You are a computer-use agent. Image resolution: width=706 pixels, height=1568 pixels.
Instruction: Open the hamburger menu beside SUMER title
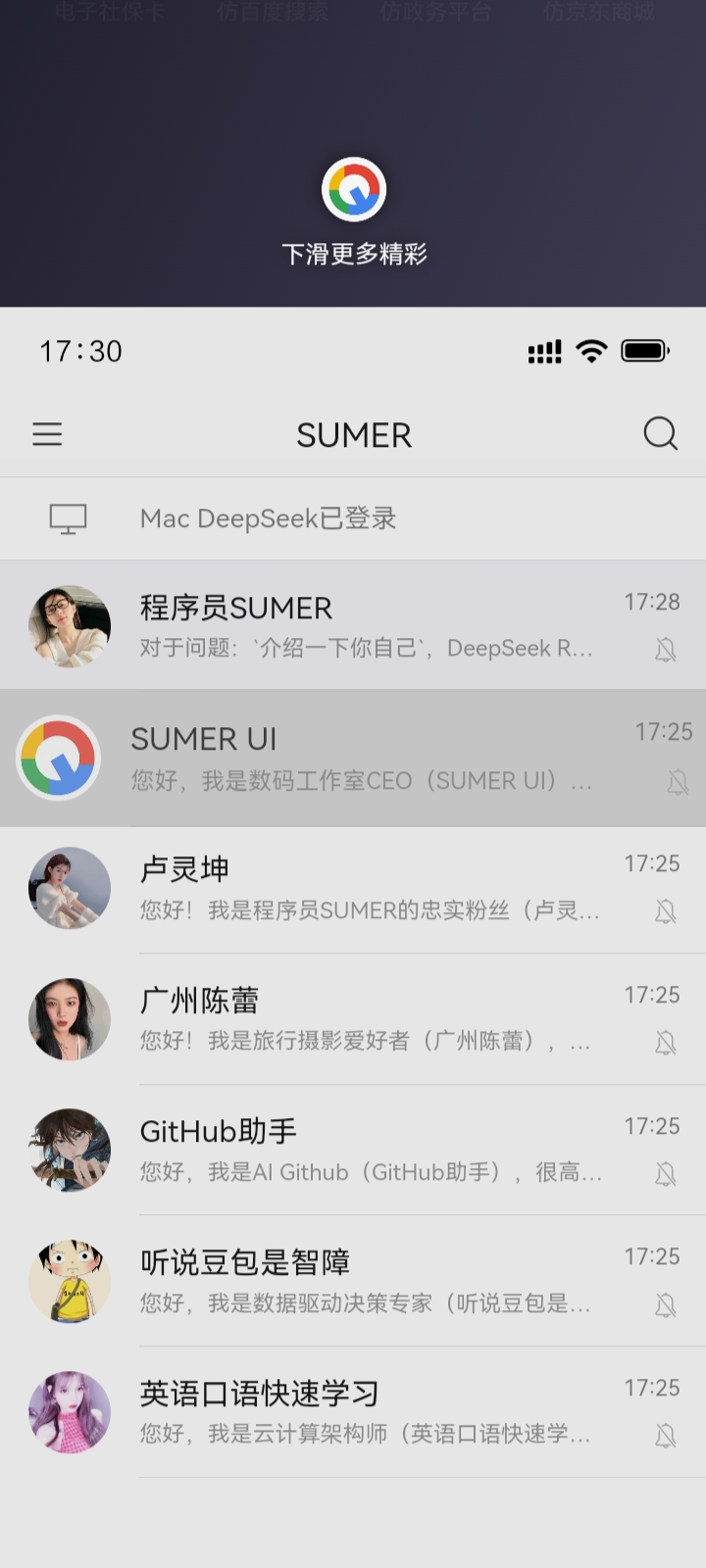(47, 434)
